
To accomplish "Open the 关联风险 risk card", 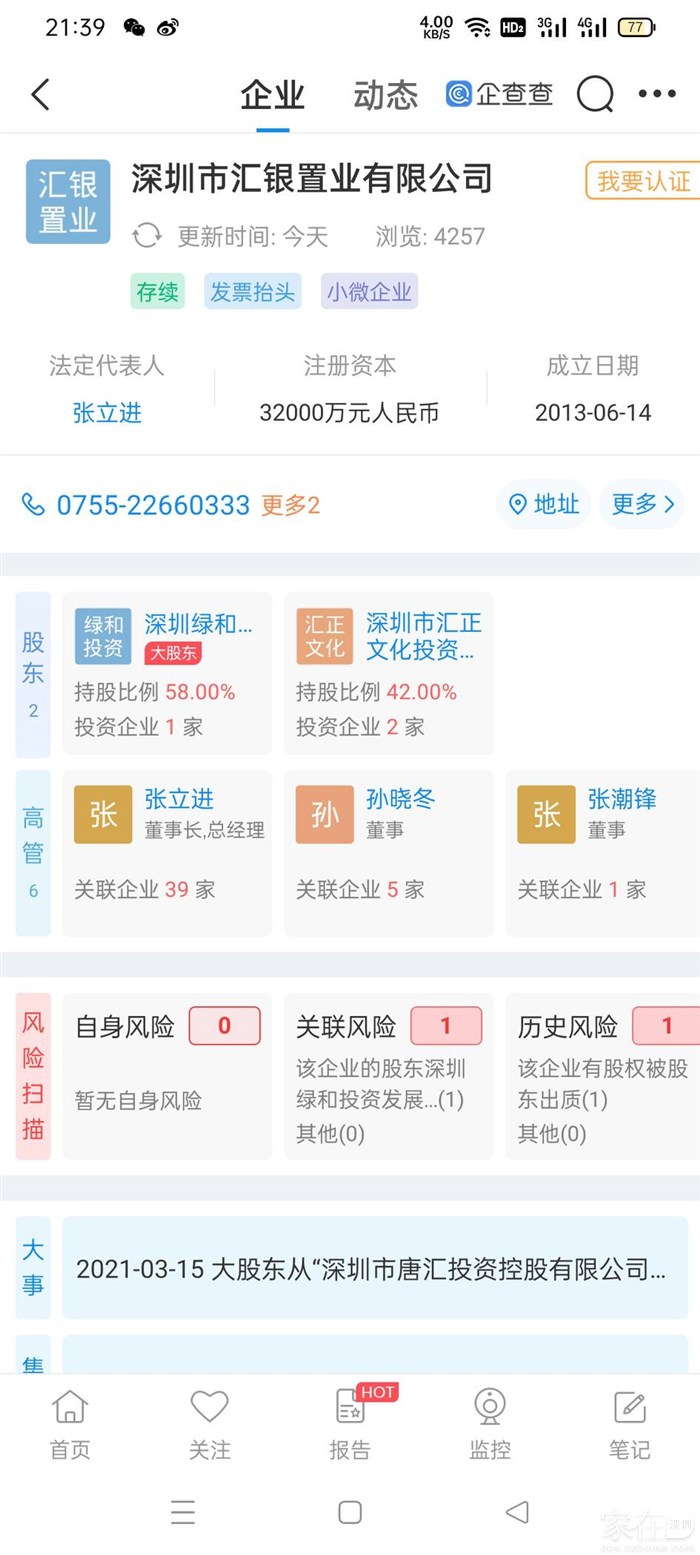I will [388, 1076].
